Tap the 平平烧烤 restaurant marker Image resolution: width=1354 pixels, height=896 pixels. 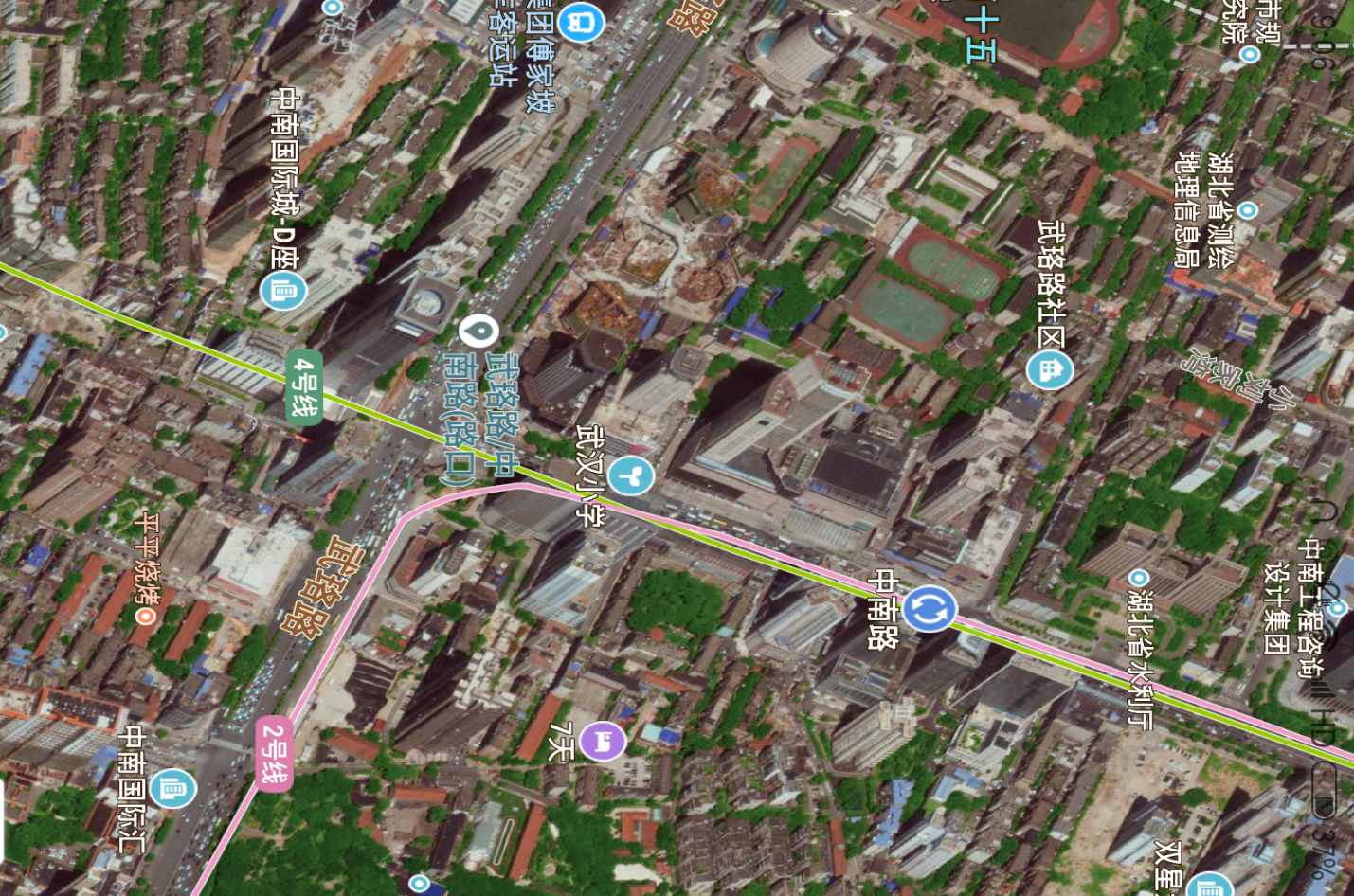tap(145, 617)
